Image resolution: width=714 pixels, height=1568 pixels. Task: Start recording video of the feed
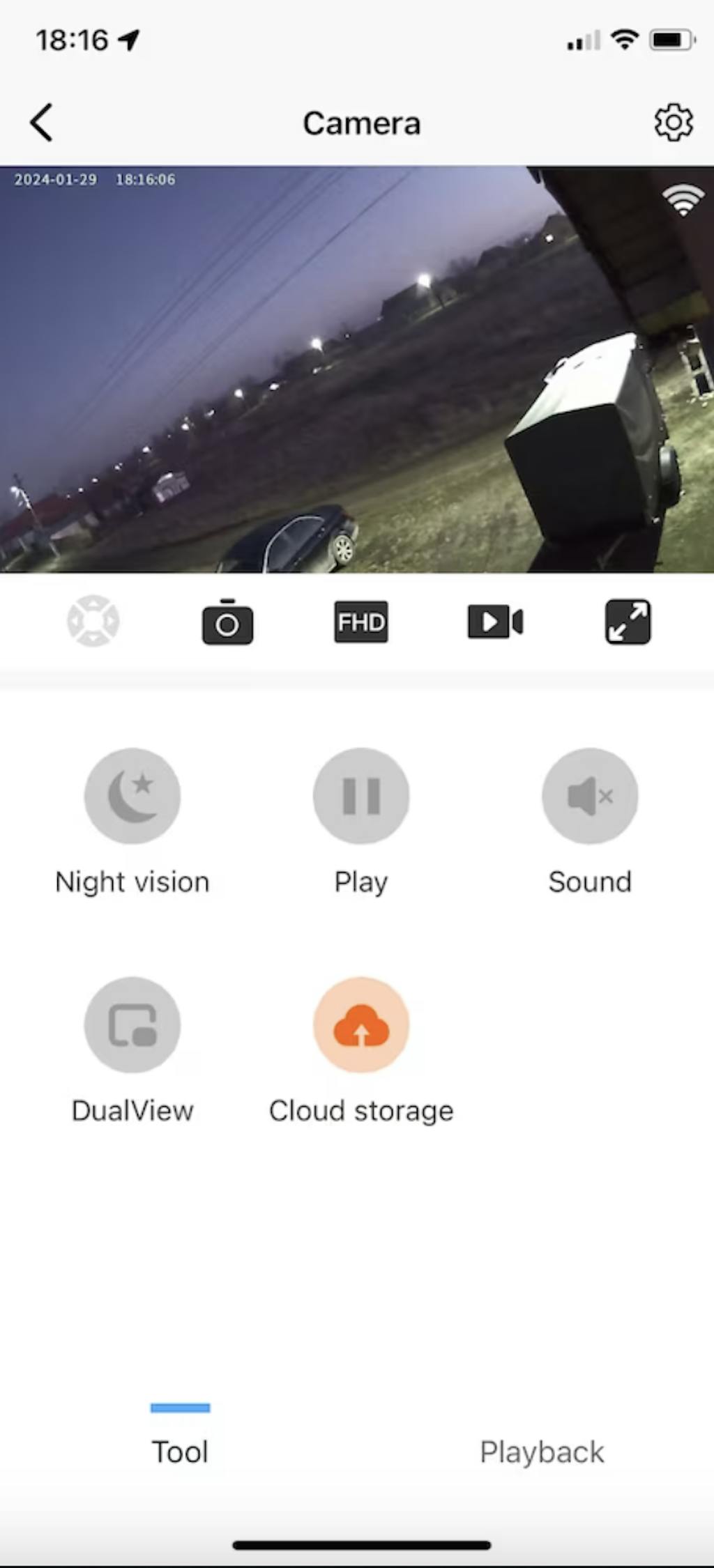[495, 622]
